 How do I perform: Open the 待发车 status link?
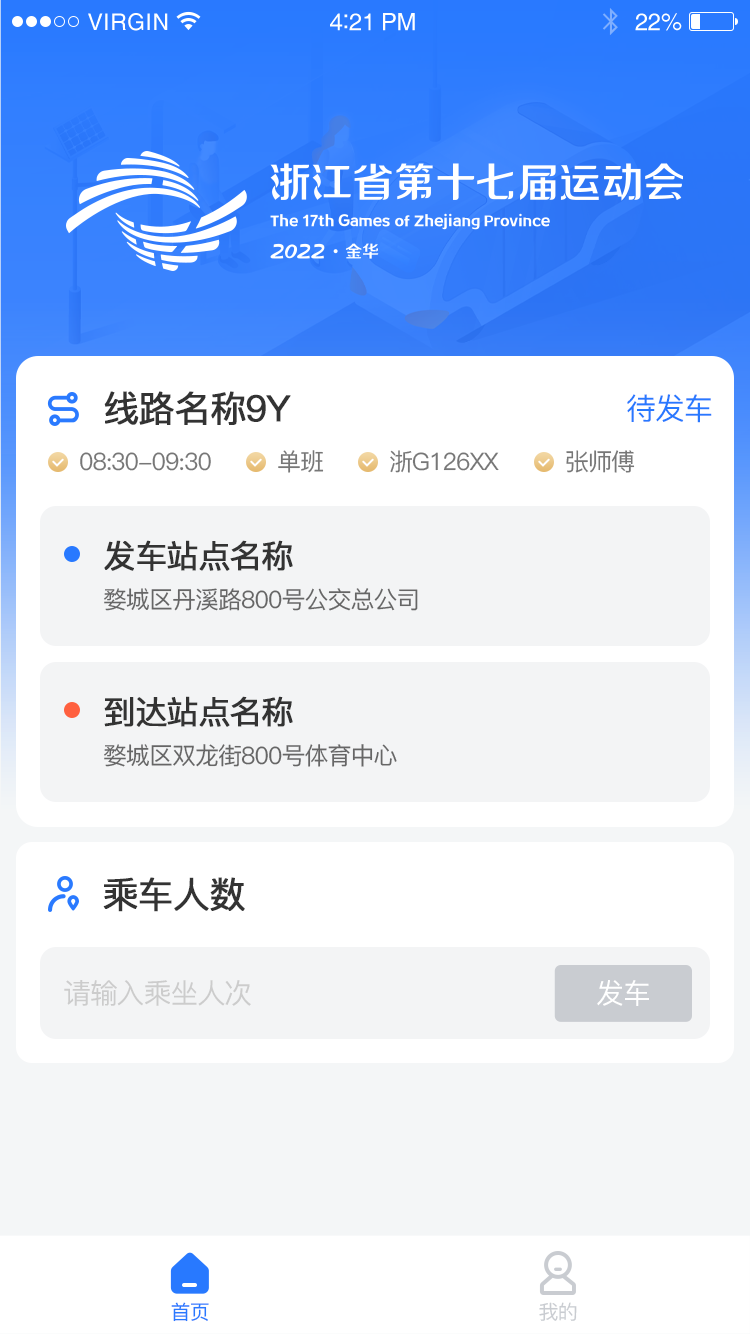[x=671, y=408]
